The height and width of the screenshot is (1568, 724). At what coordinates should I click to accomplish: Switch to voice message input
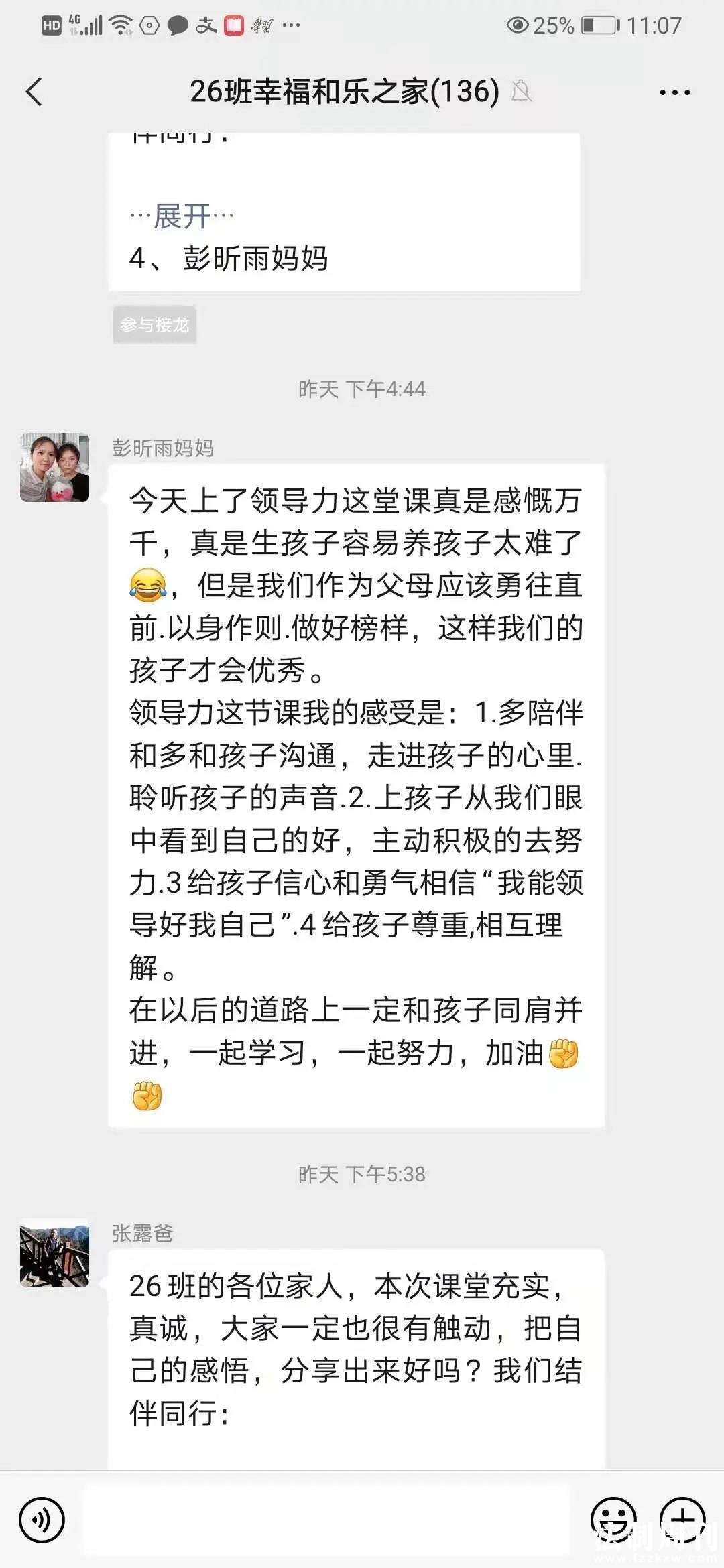click(42, 1520)
